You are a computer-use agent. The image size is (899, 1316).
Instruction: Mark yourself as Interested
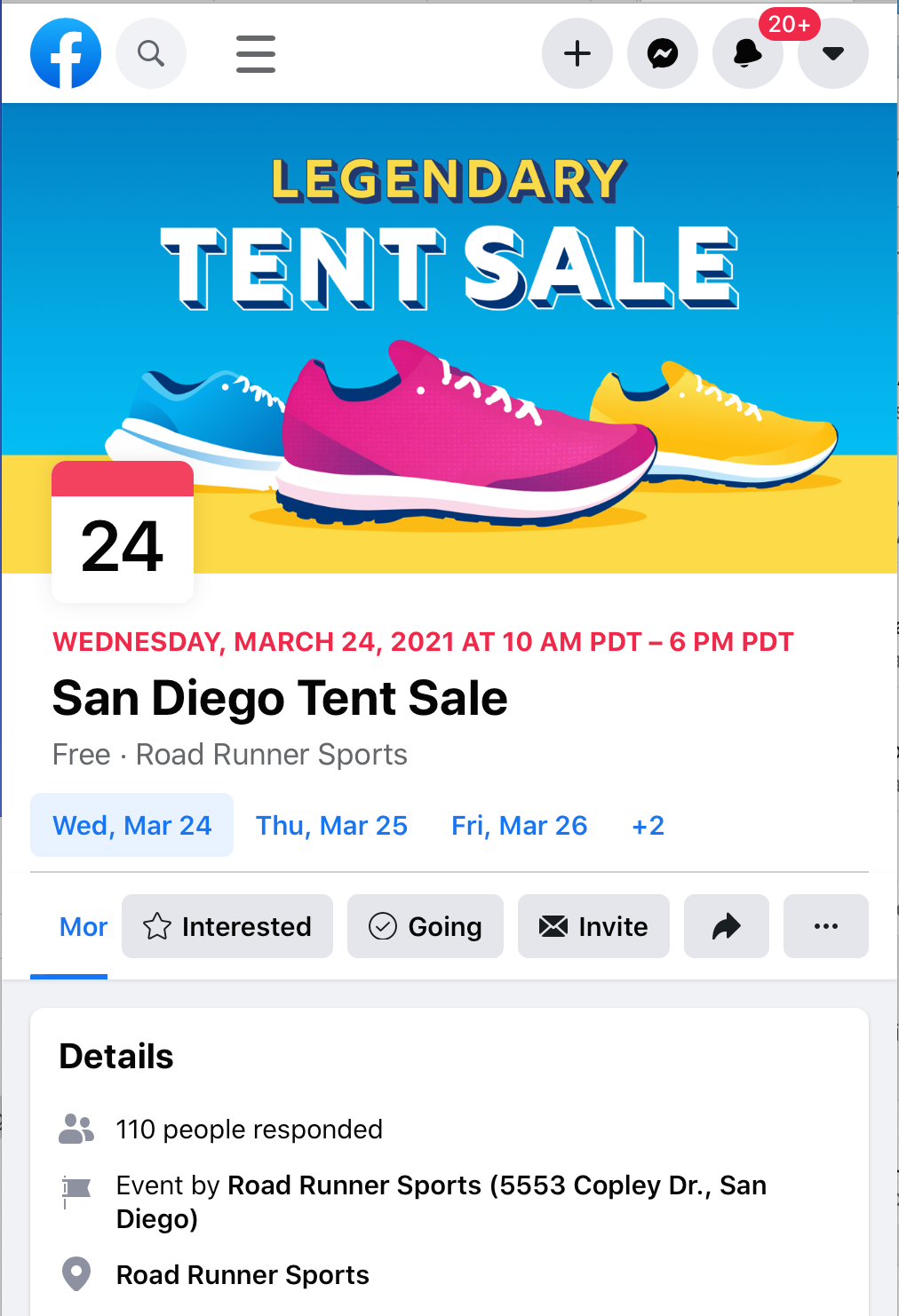point(227,926)
